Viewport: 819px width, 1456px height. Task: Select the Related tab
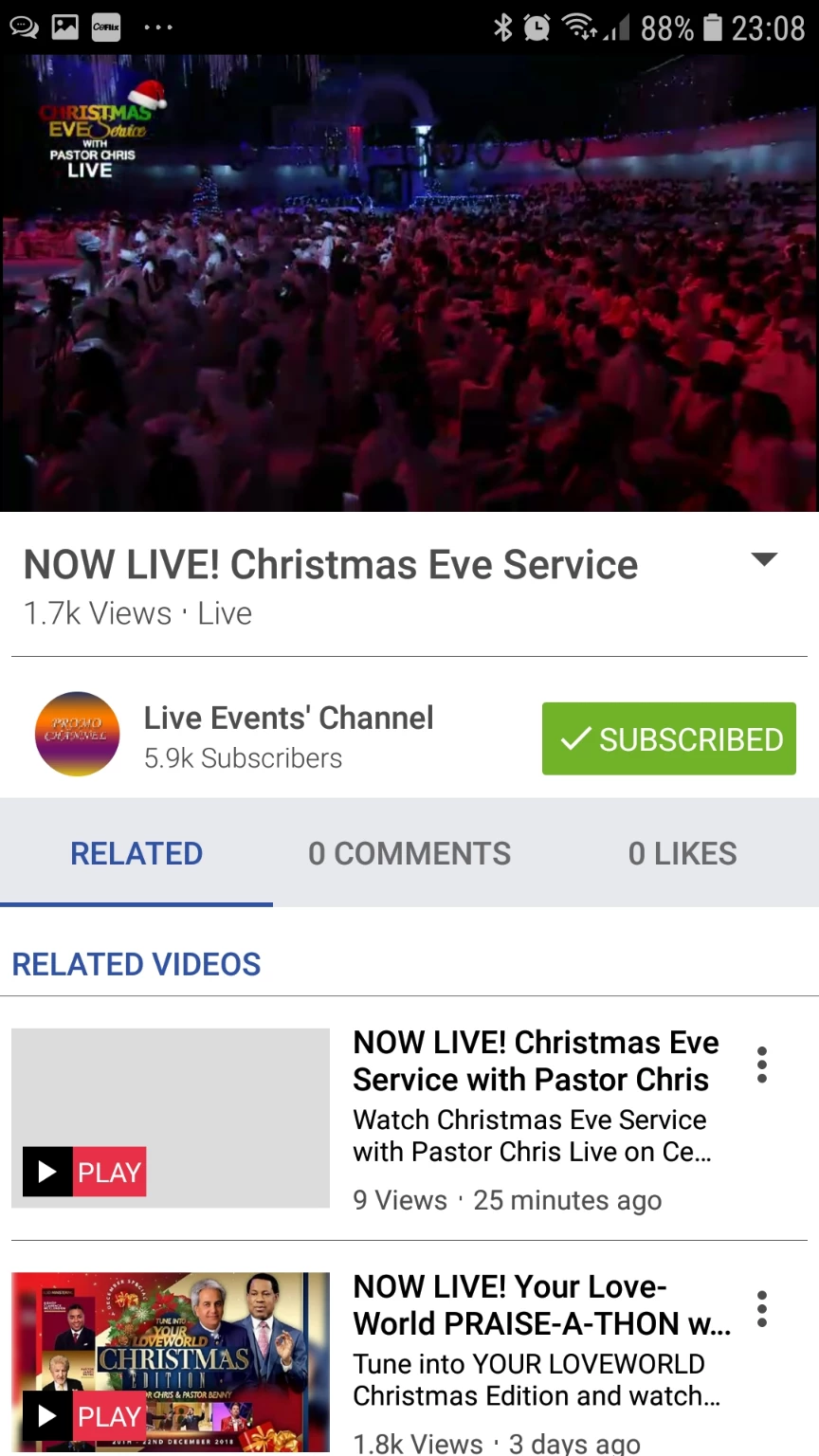tap(136, 853)
